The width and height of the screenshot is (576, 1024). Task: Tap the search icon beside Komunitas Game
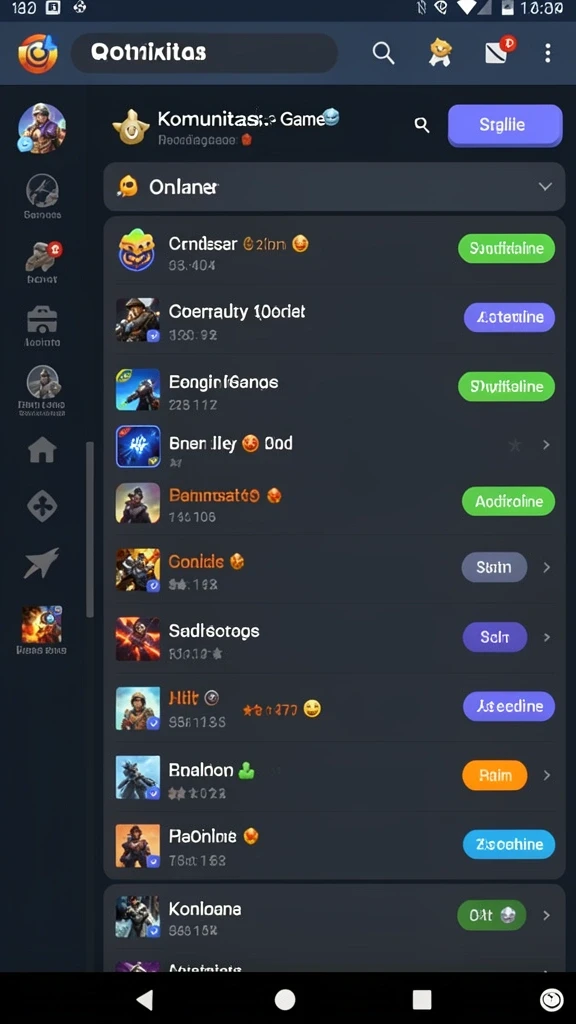(422, 125)
